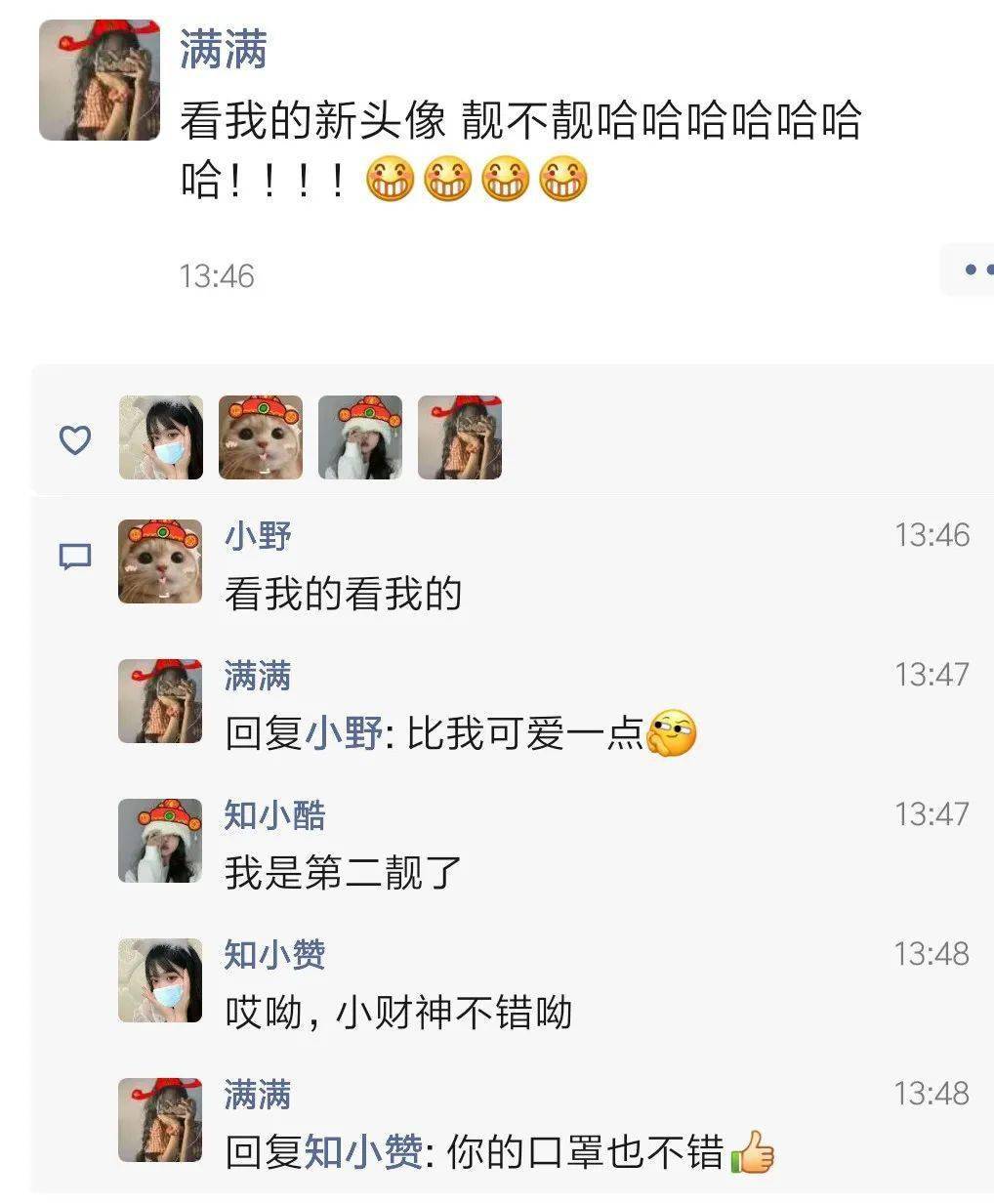Open 小野's comment 看我的看我的 to reply
The width and height of the screenshot is (994, 1204).
click(x=343, y=594)
